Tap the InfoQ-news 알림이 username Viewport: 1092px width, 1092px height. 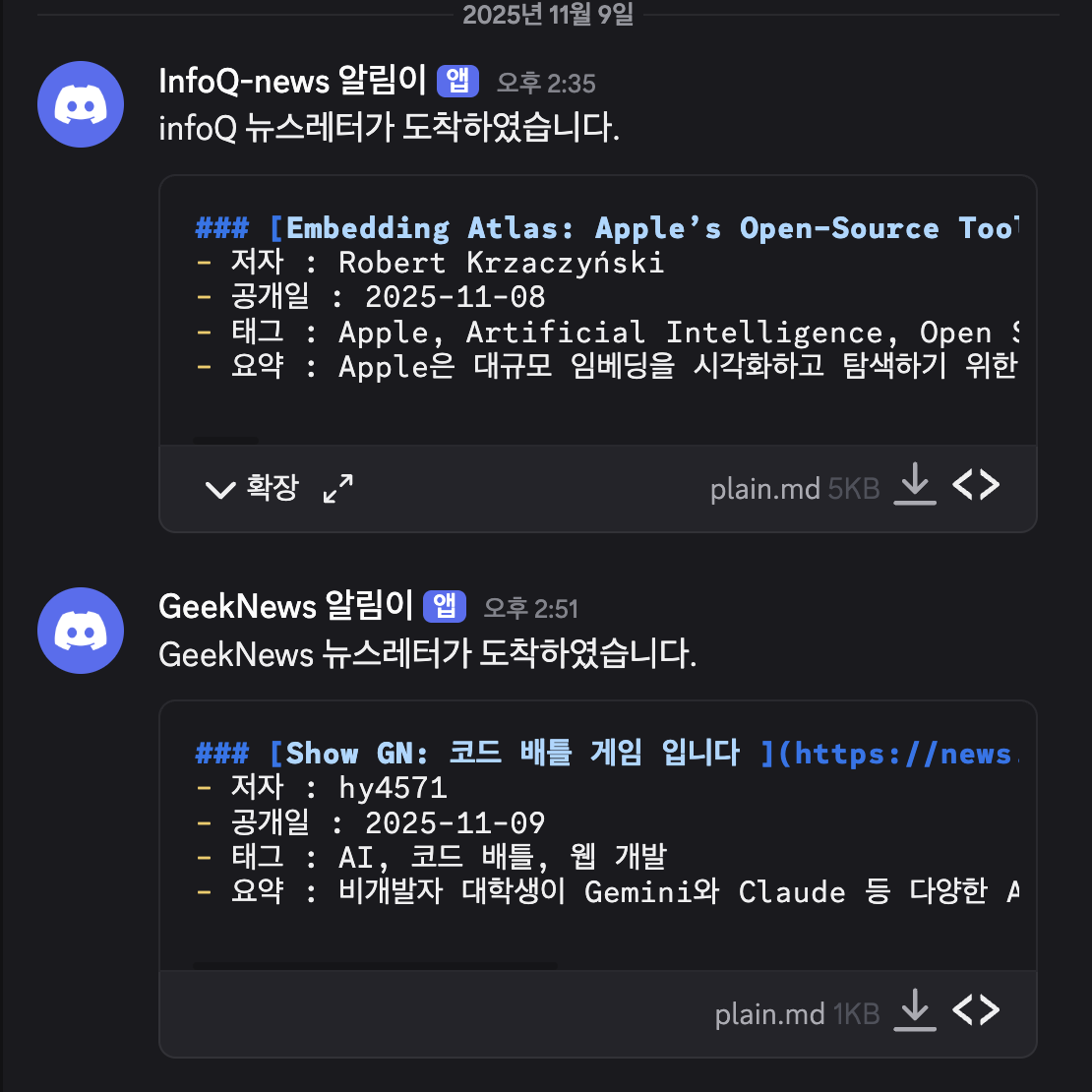pos(291,82)
